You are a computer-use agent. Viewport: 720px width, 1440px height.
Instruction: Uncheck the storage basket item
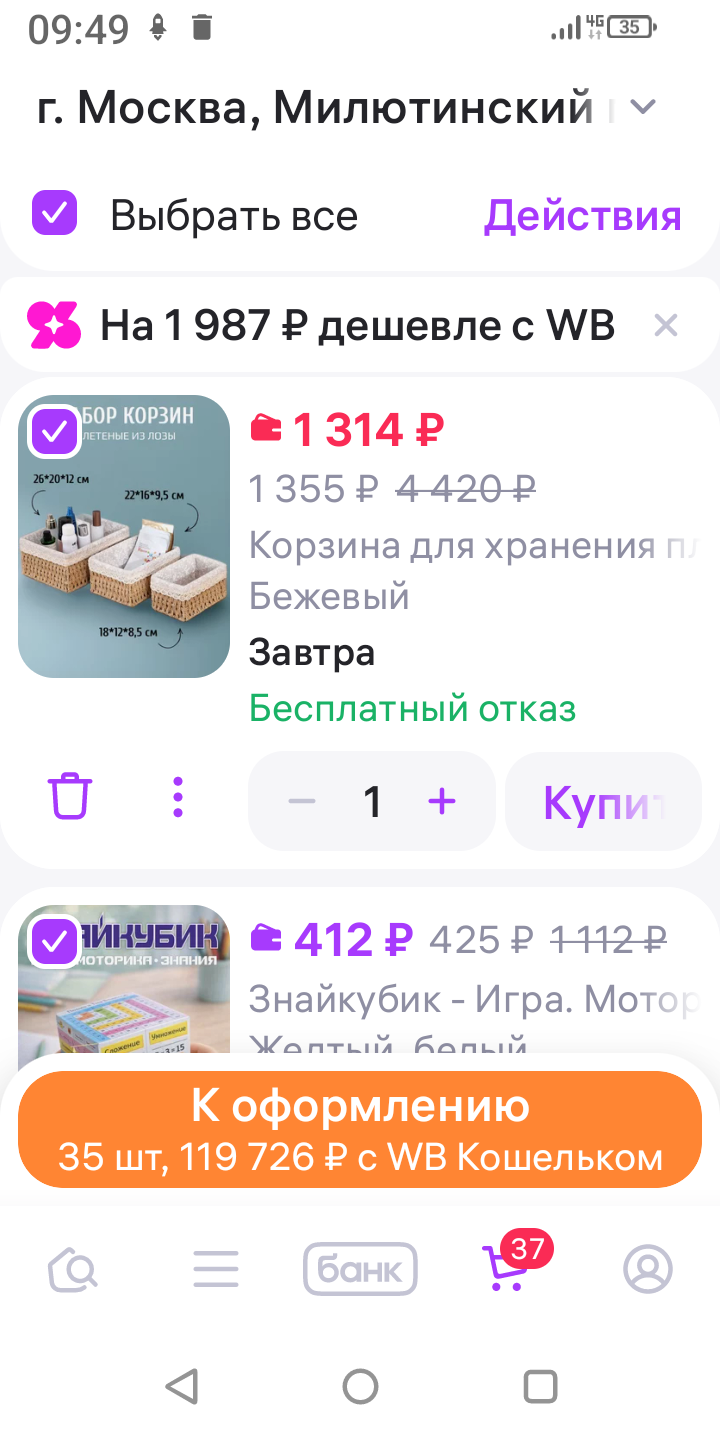click(54, 431)
